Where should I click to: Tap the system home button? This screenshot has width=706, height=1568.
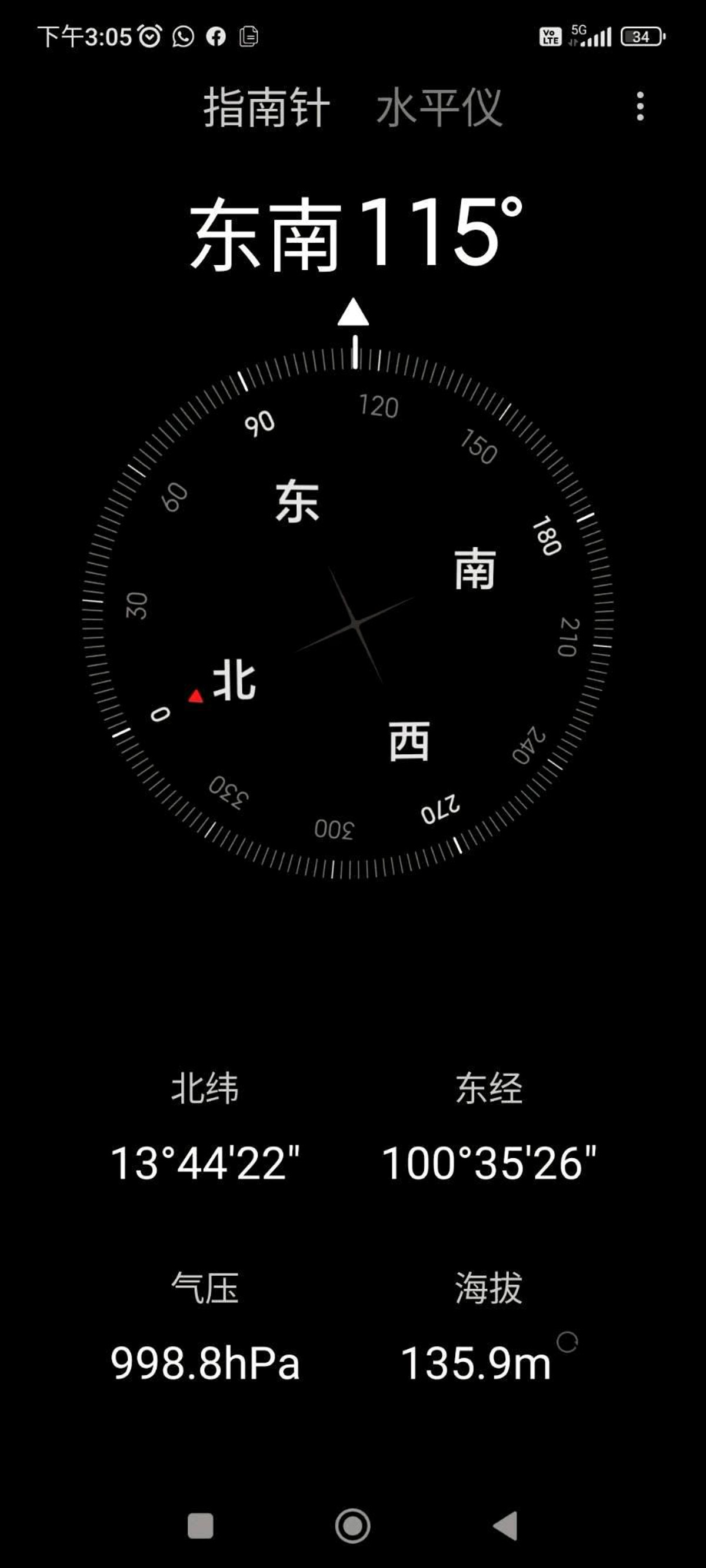tap(352, 1526)
